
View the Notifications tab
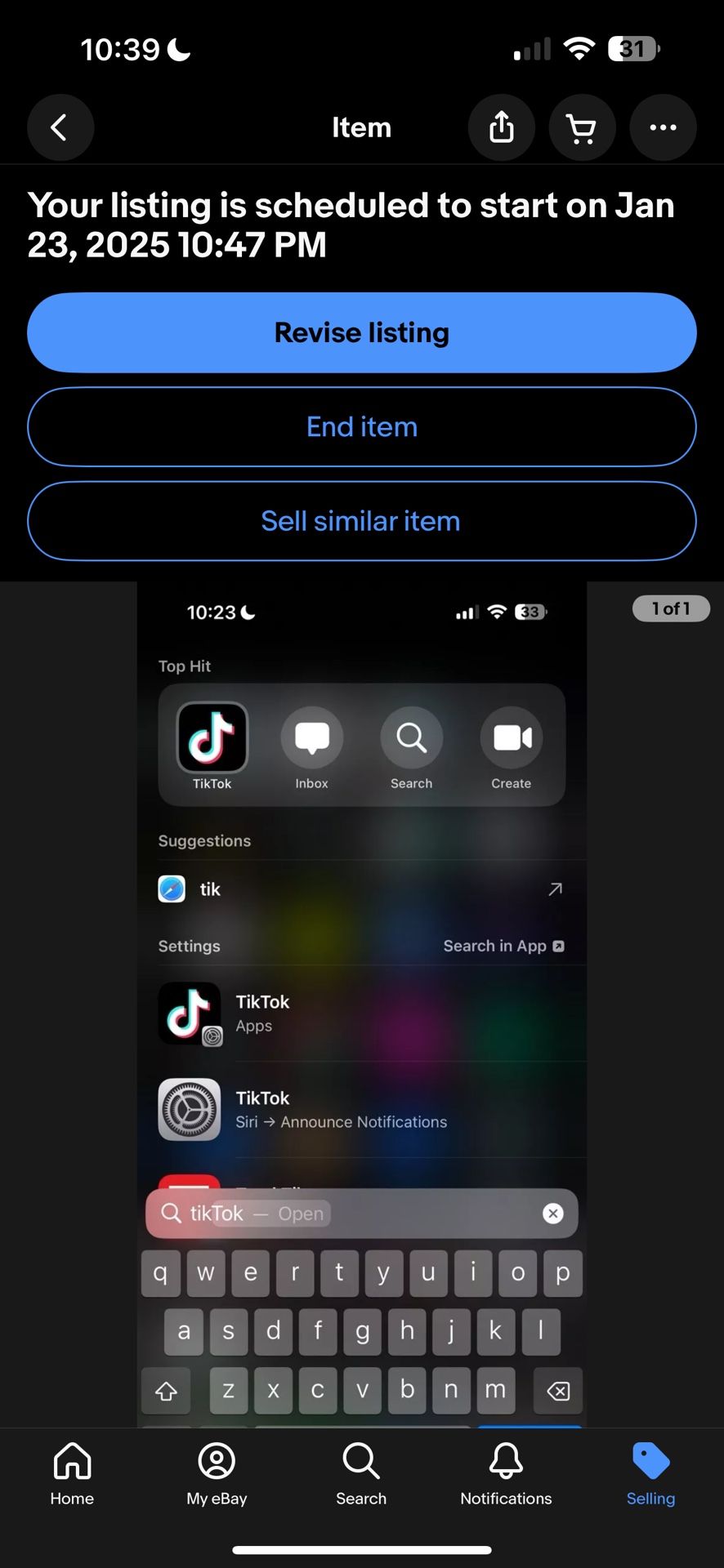click(x=506, y=1474)
